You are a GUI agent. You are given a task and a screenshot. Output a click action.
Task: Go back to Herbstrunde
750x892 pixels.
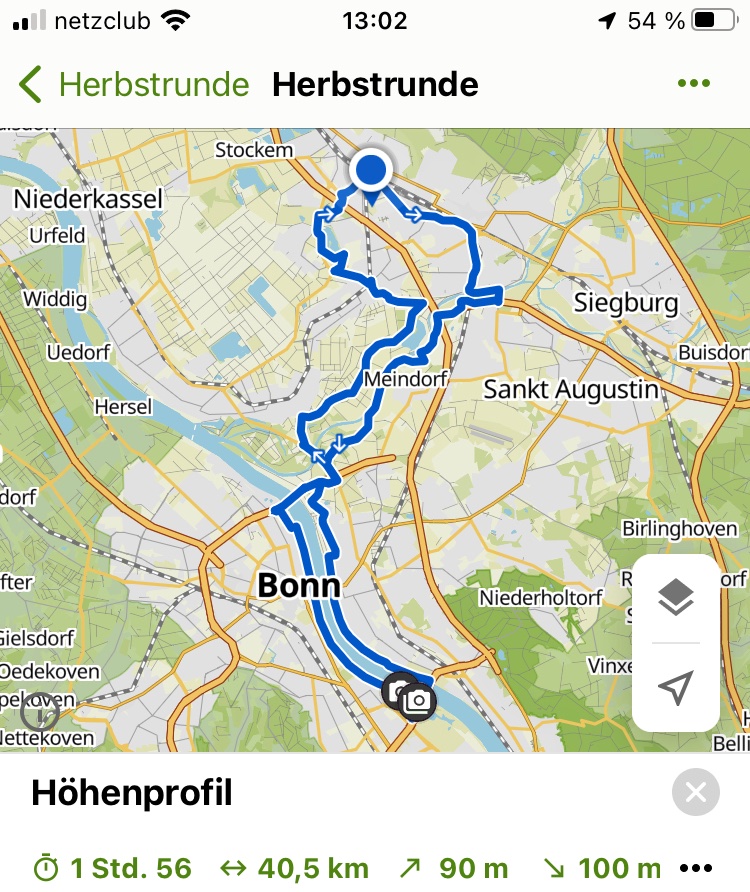[134, 84]
